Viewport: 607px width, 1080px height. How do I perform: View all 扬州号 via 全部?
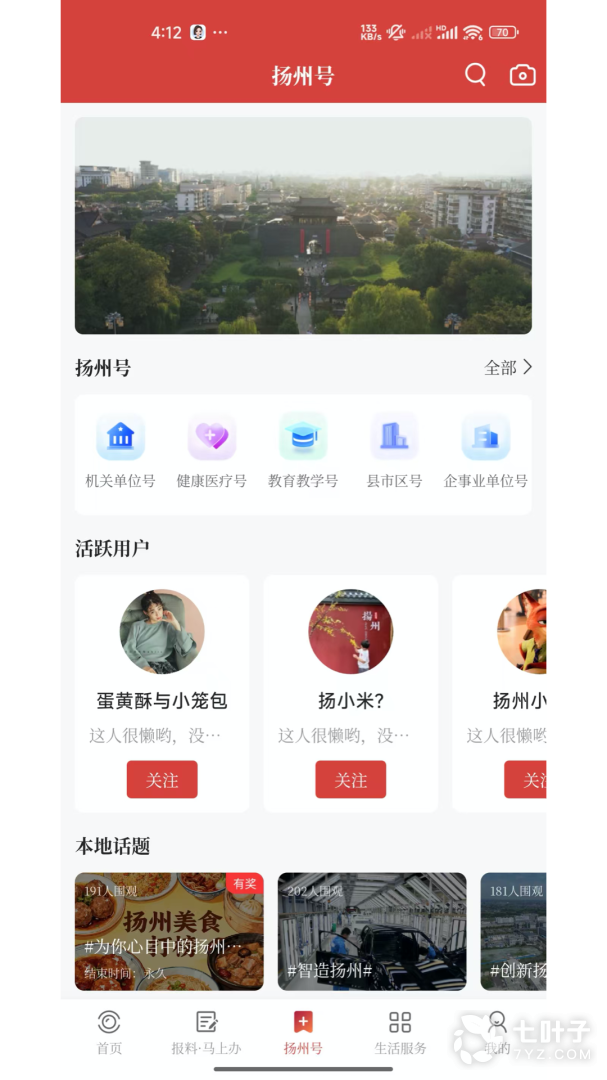point(508,368)
